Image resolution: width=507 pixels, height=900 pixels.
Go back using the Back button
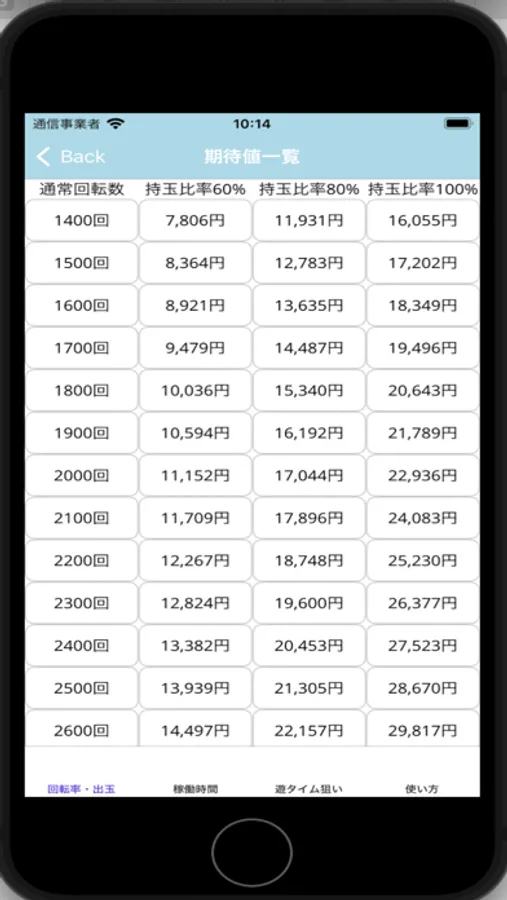coord(71,156)
